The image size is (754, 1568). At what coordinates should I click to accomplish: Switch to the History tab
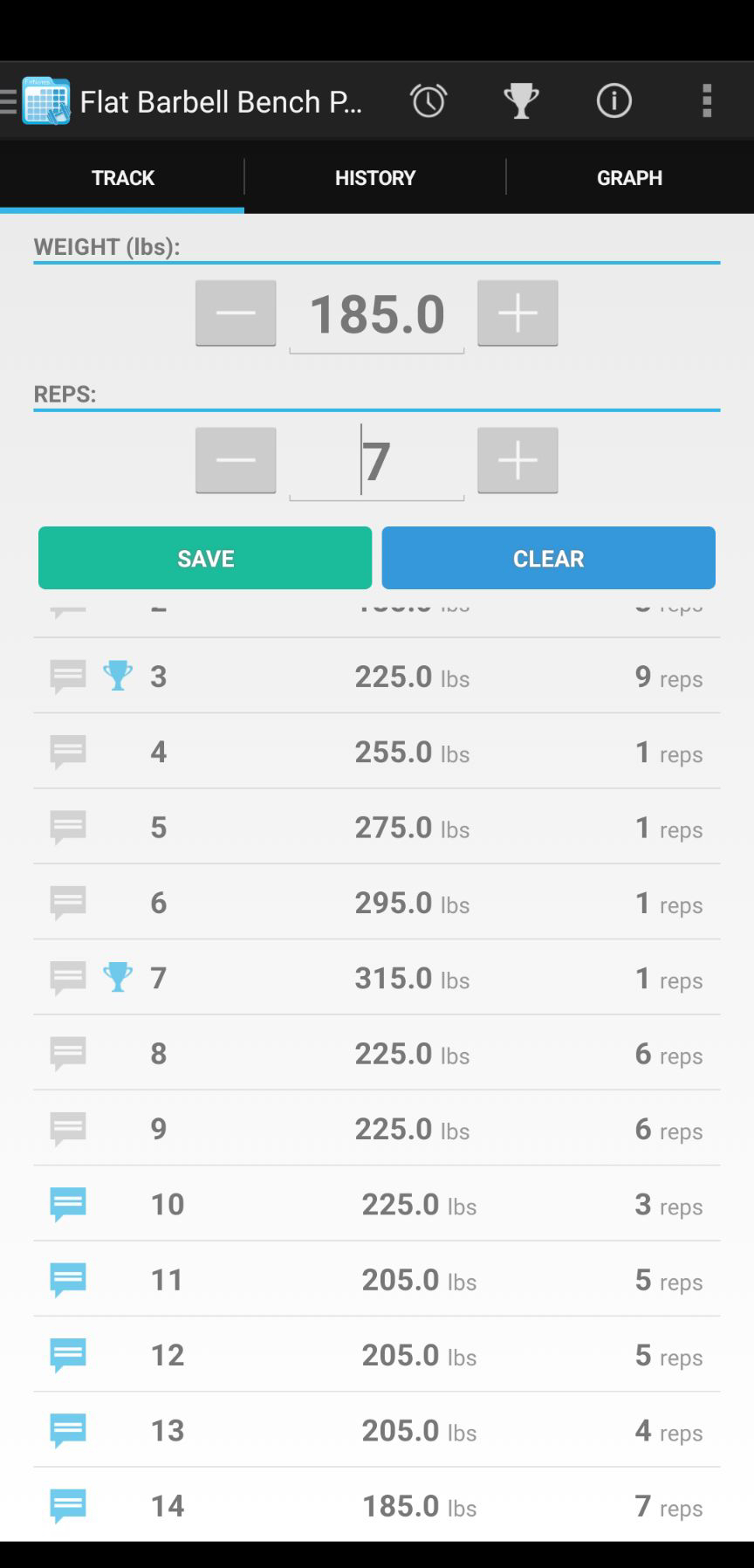(374, 177)
